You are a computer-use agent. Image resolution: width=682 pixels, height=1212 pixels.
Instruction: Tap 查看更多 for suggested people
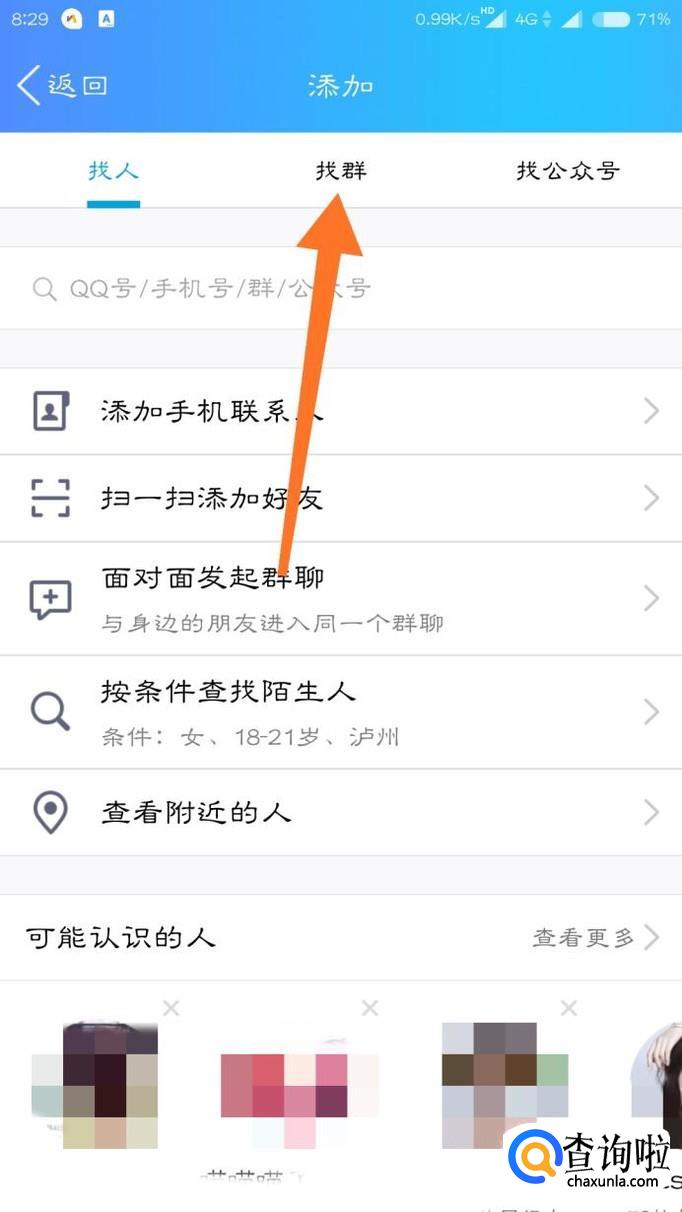[594, 938]
